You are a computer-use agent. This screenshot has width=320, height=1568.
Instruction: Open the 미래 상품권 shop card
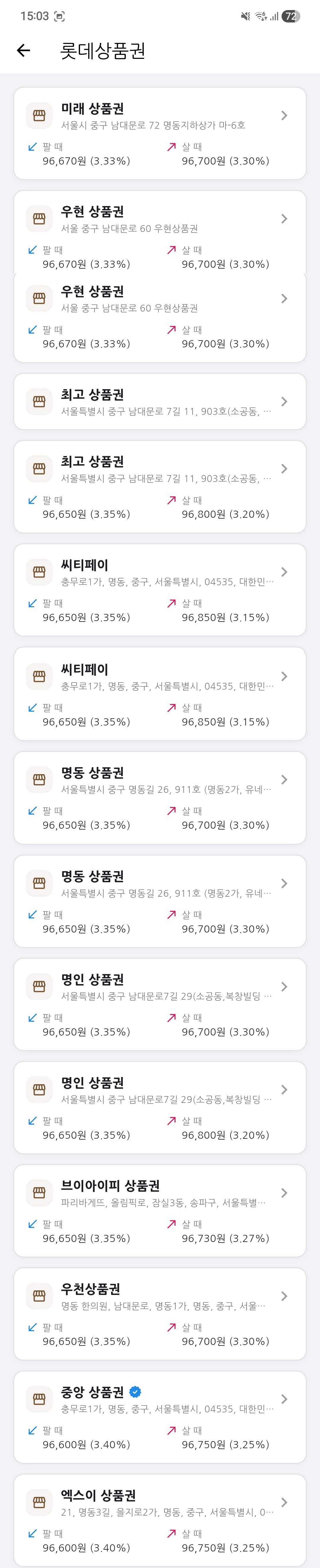coord(160,133)
